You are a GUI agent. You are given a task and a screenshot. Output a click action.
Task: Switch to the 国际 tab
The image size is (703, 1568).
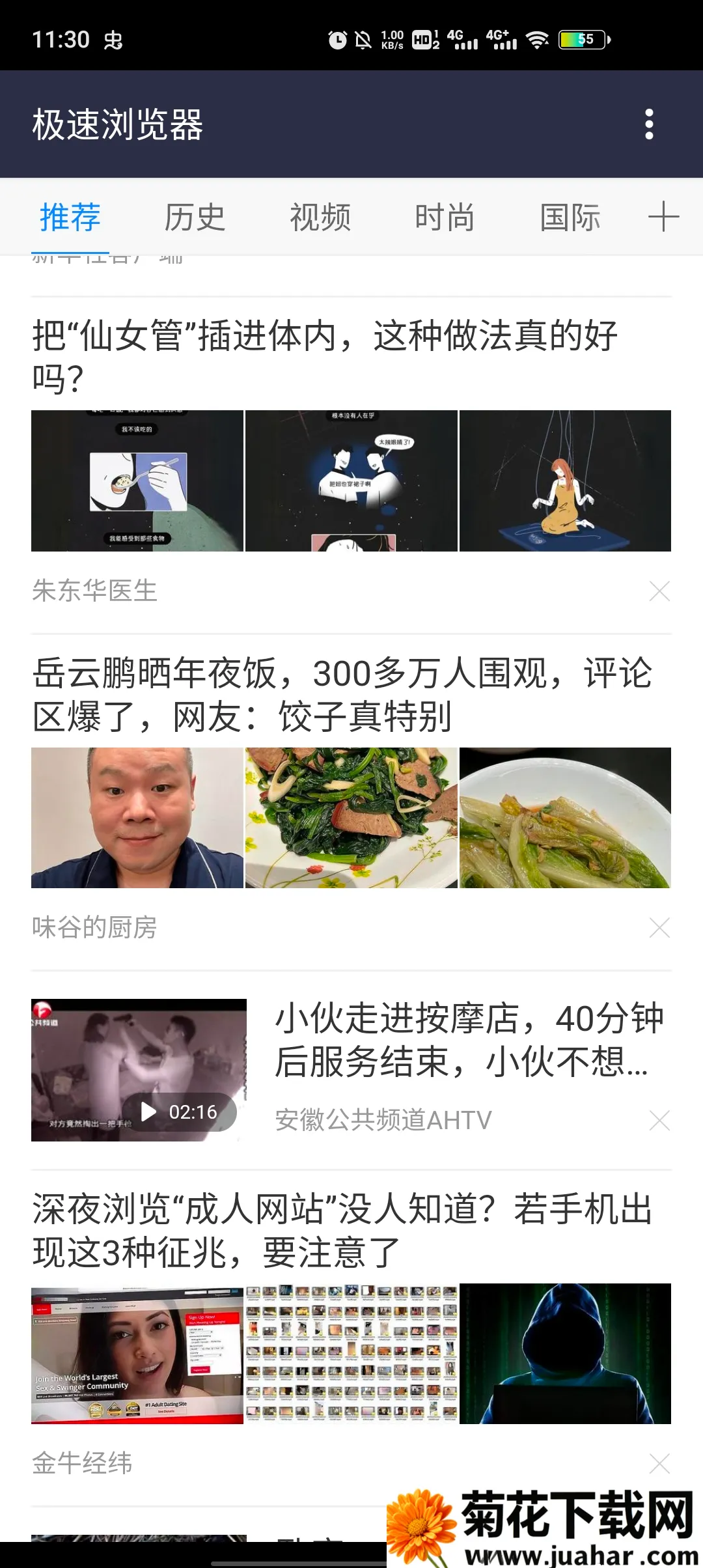click(x=570, y=217)
